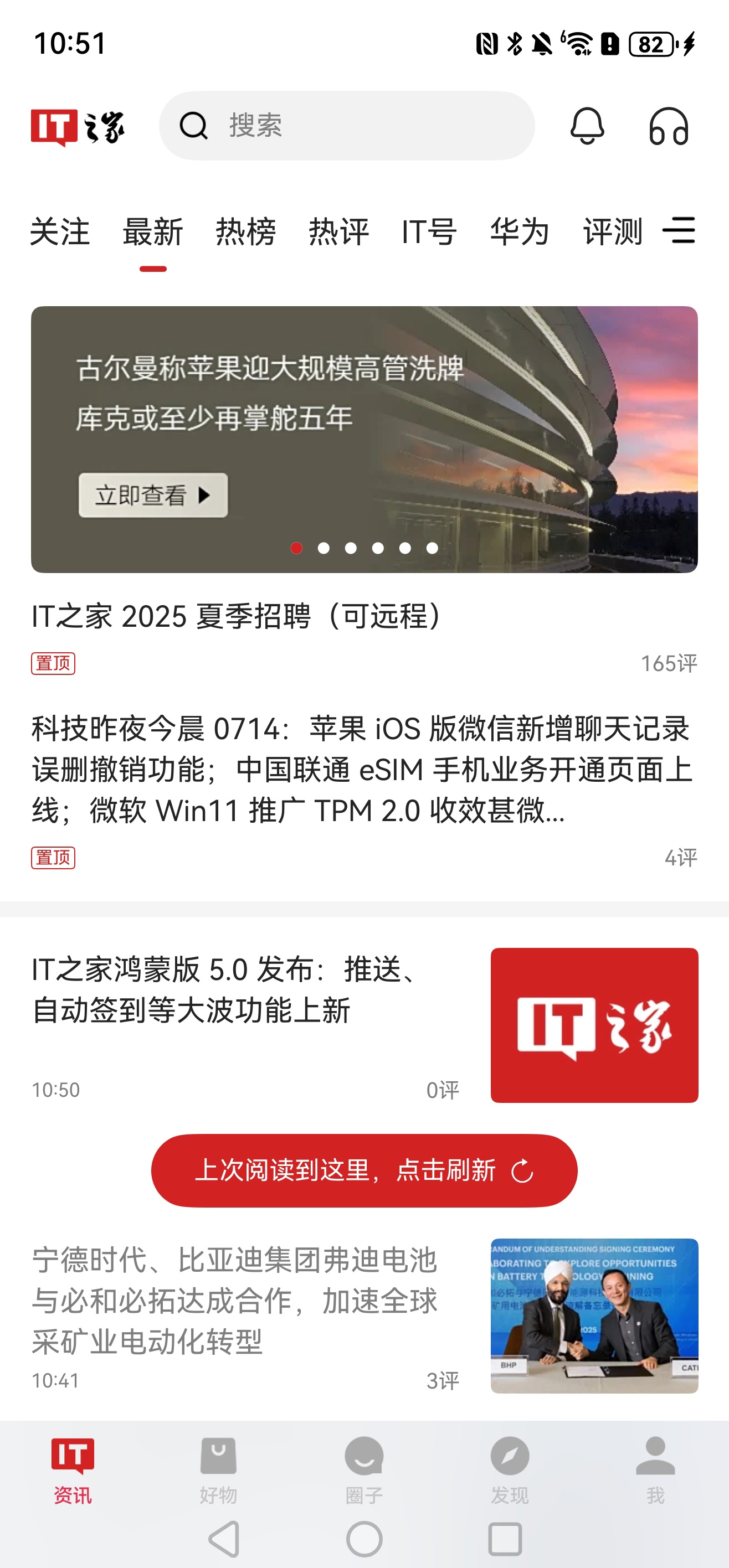This screenshot has height=1568, width=729.
Task: Switch to the 华为 tab
Action: tap(520, 232)
